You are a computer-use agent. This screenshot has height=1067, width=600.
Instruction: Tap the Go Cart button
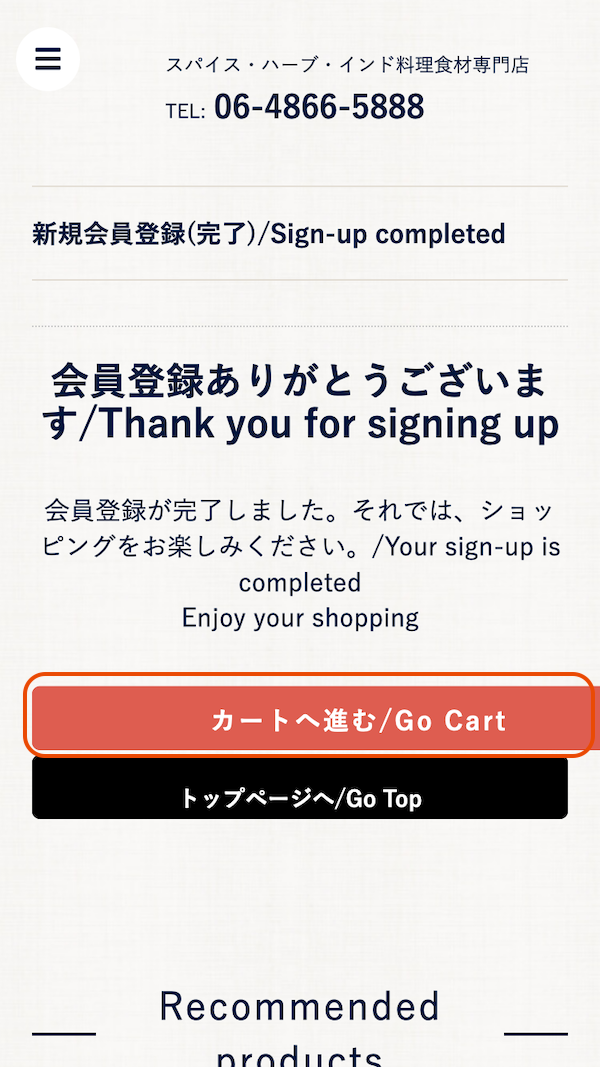[314, 720]
